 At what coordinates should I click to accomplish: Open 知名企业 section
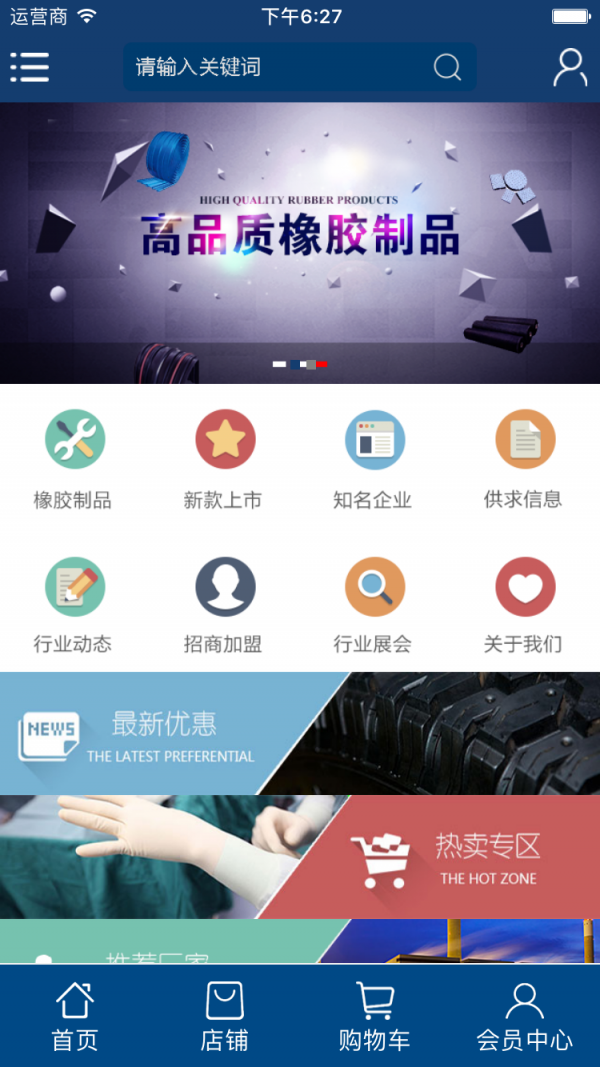pyautogui.click(x=375, y=460)
